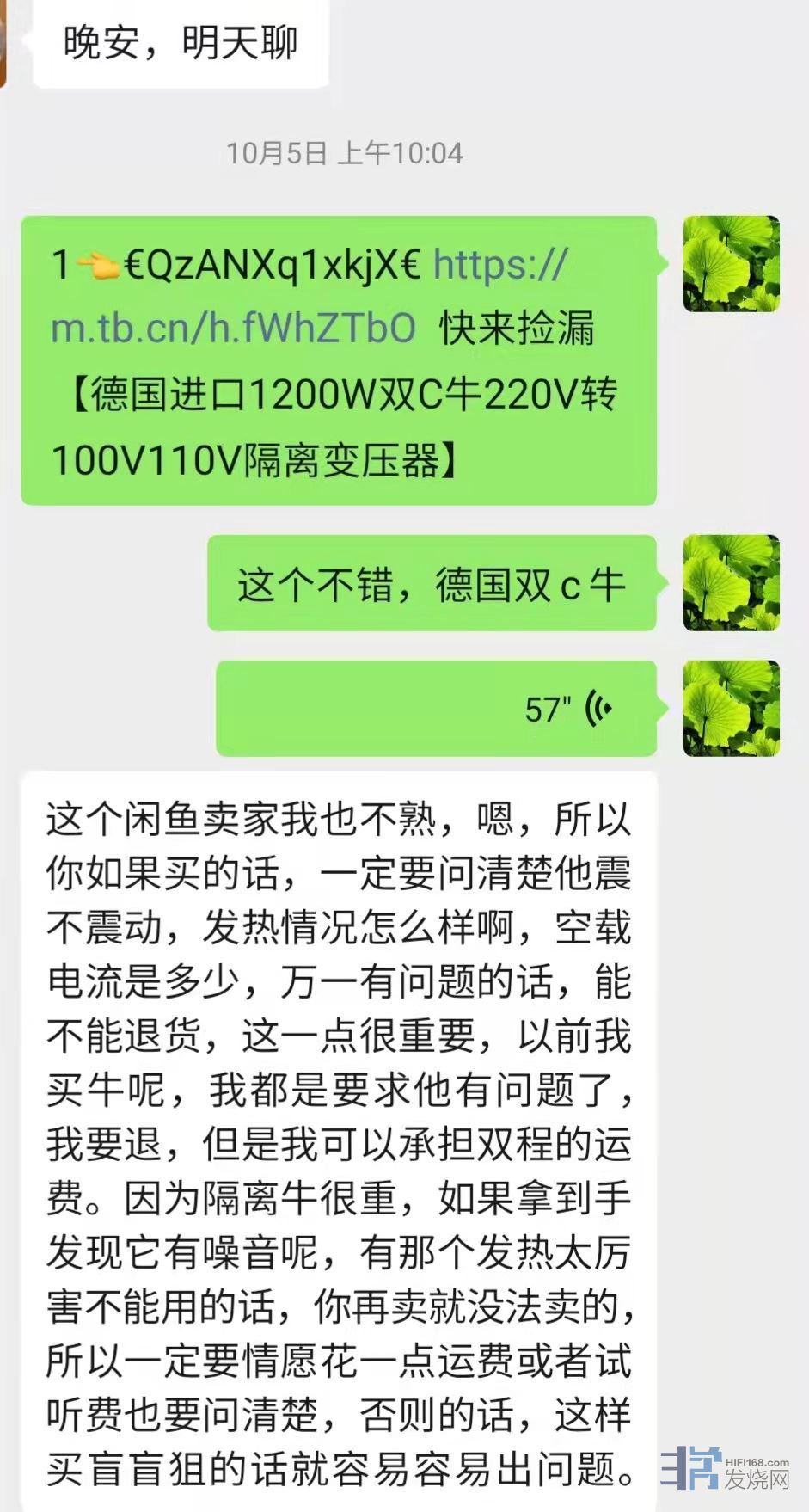Open the m.tb.cn Taobao link
The width and height of the screenshot is (809, 1512).
[232, 328]
